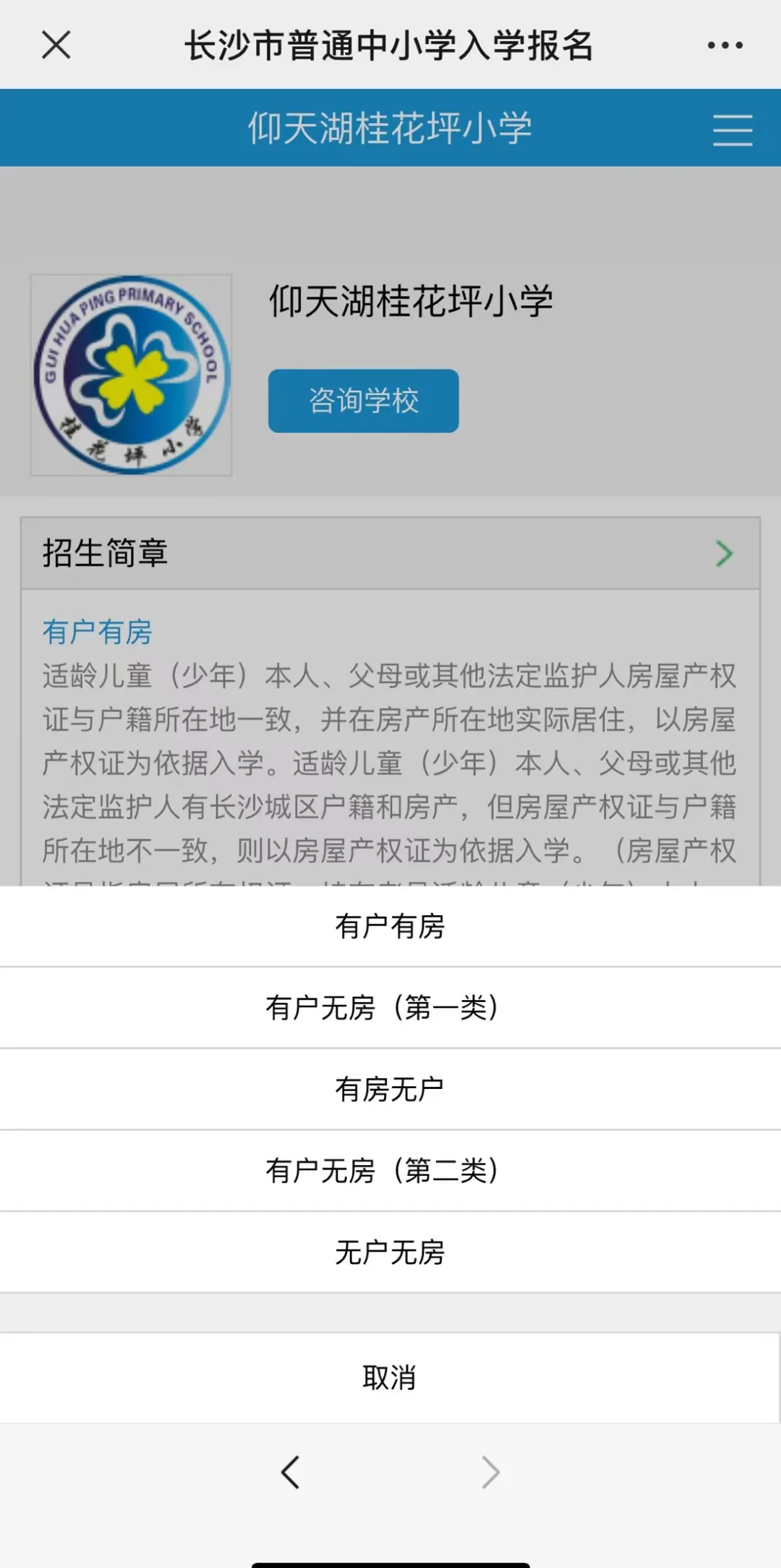
Task: Select the 有户有房 option
Action: click(390, 927)
